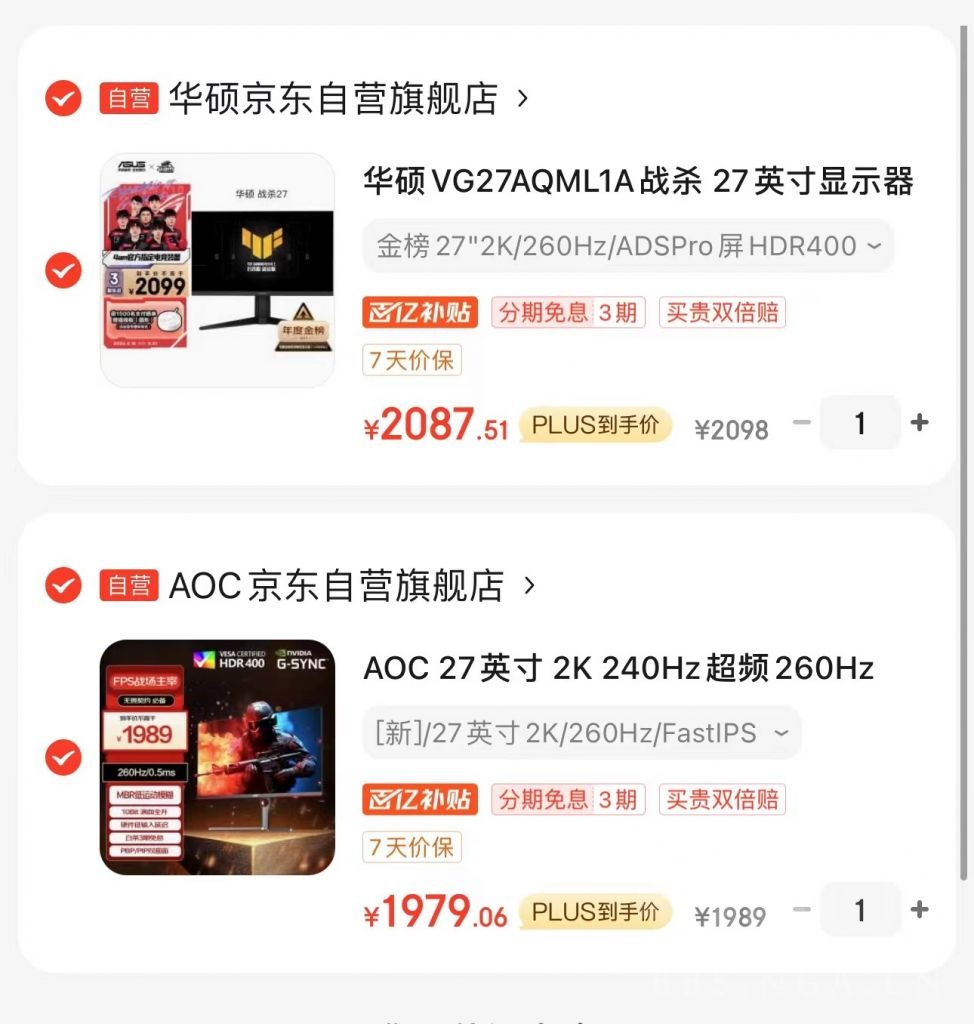Click the 买贵双倍赔 badge under AOC listing
The image size is (974, 1024).
(x=722, y=799)
